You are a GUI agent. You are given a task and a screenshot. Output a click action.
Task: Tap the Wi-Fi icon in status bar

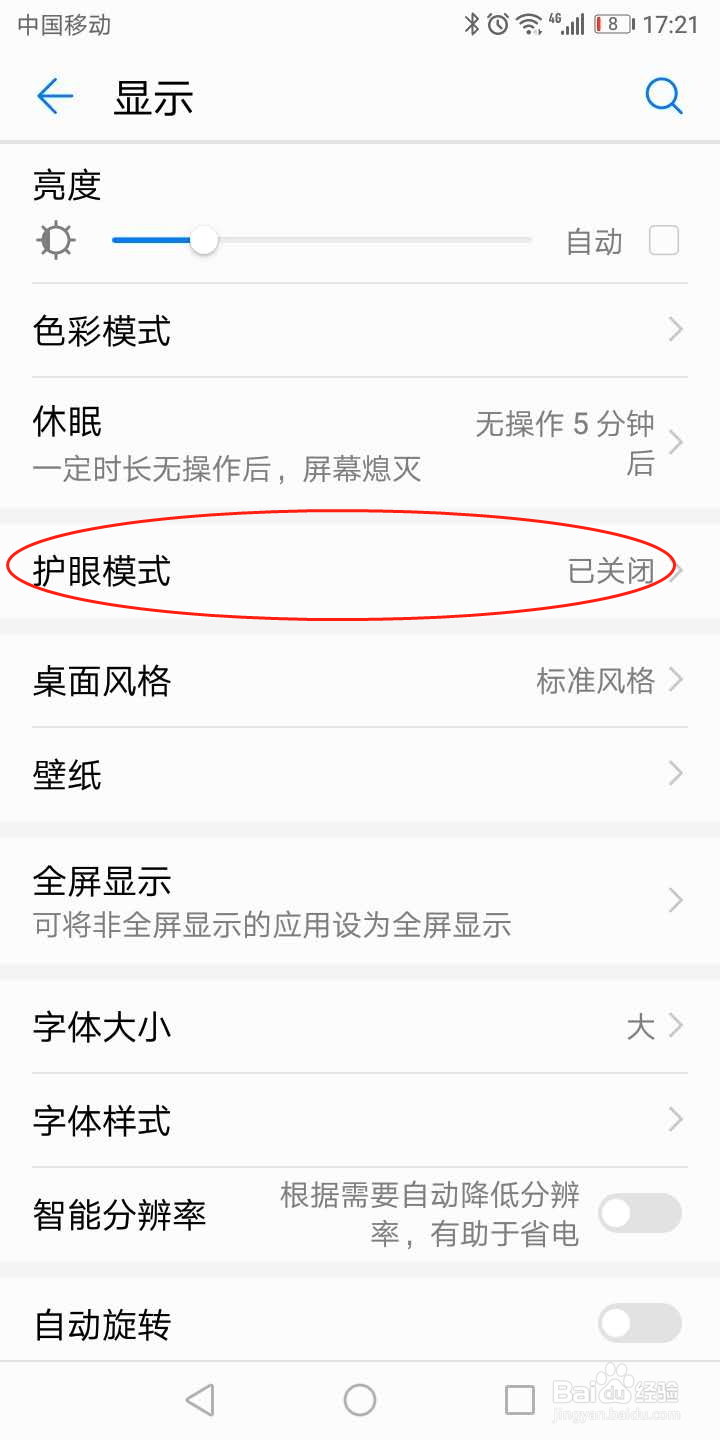click(x=530, y=22)
